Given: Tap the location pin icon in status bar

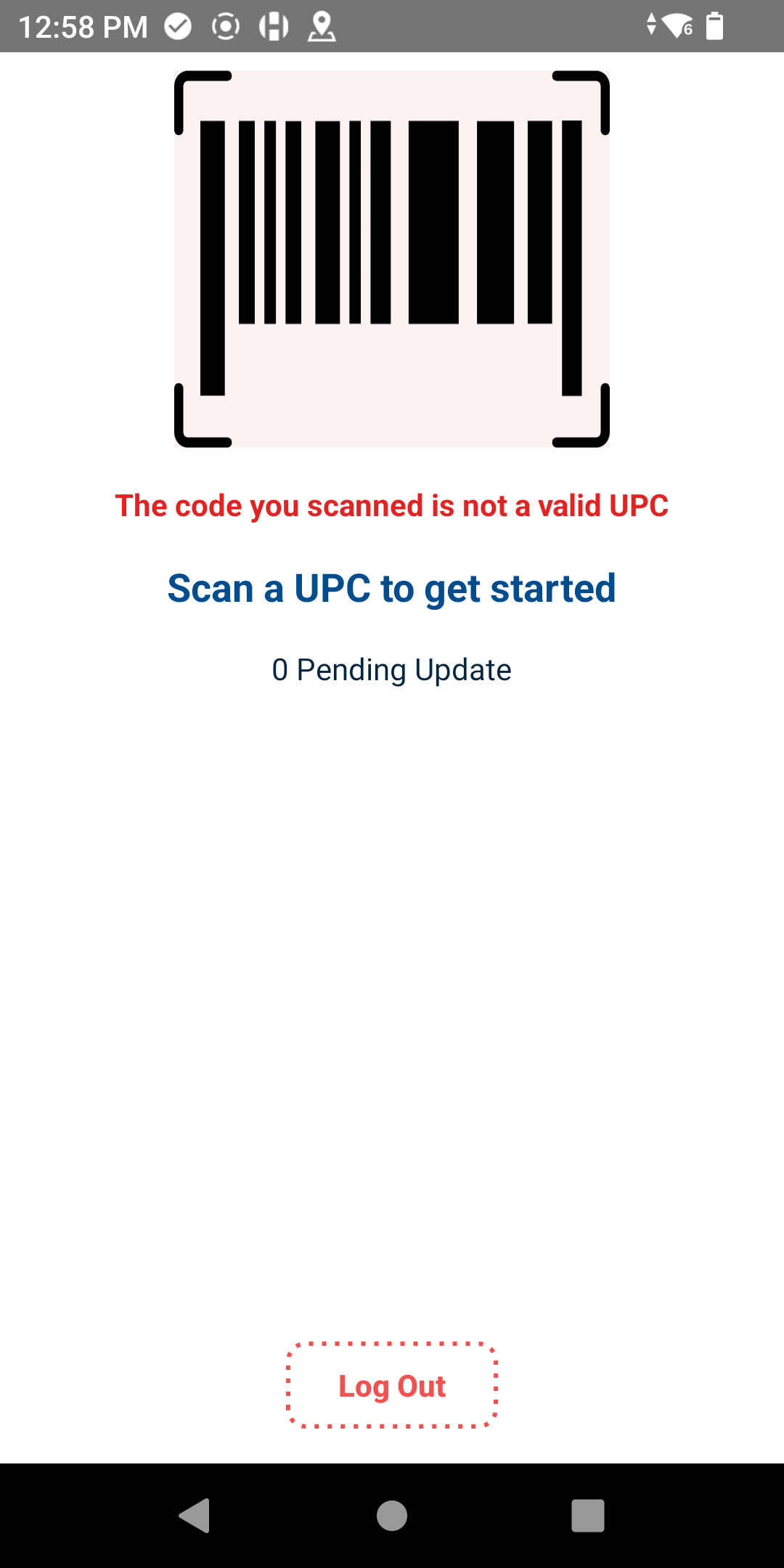Looking at the screenshot, I should click(322, 26).
